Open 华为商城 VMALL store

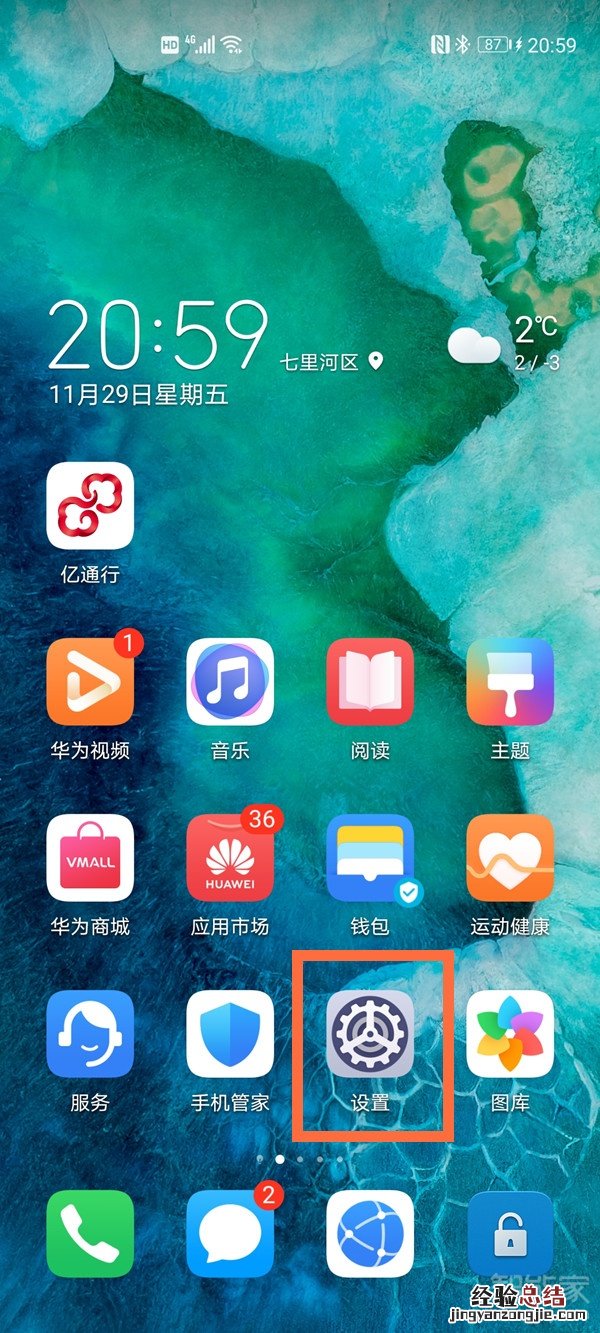coord(90,858)
